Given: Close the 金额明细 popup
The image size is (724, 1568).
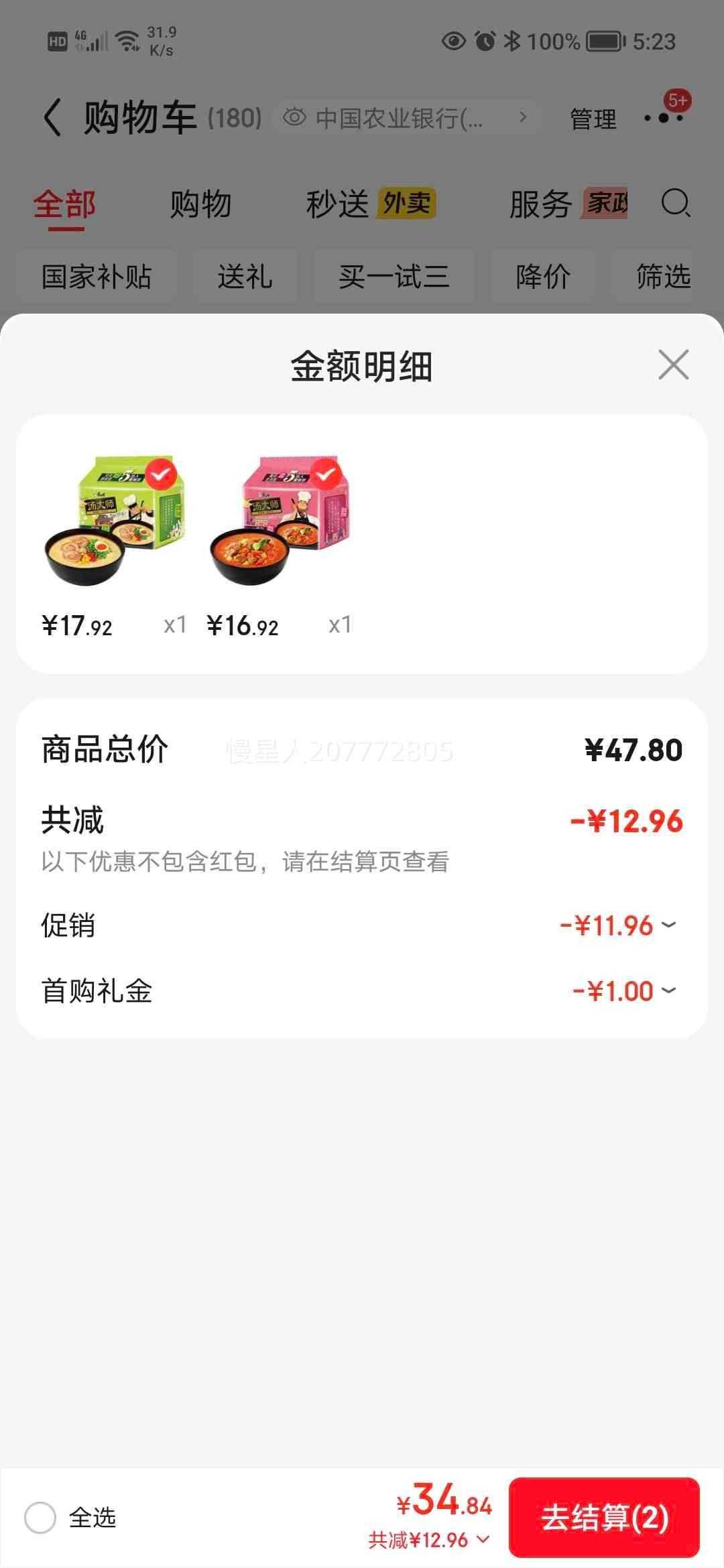Looking at the screenshot, I should [x=673, y=365].
